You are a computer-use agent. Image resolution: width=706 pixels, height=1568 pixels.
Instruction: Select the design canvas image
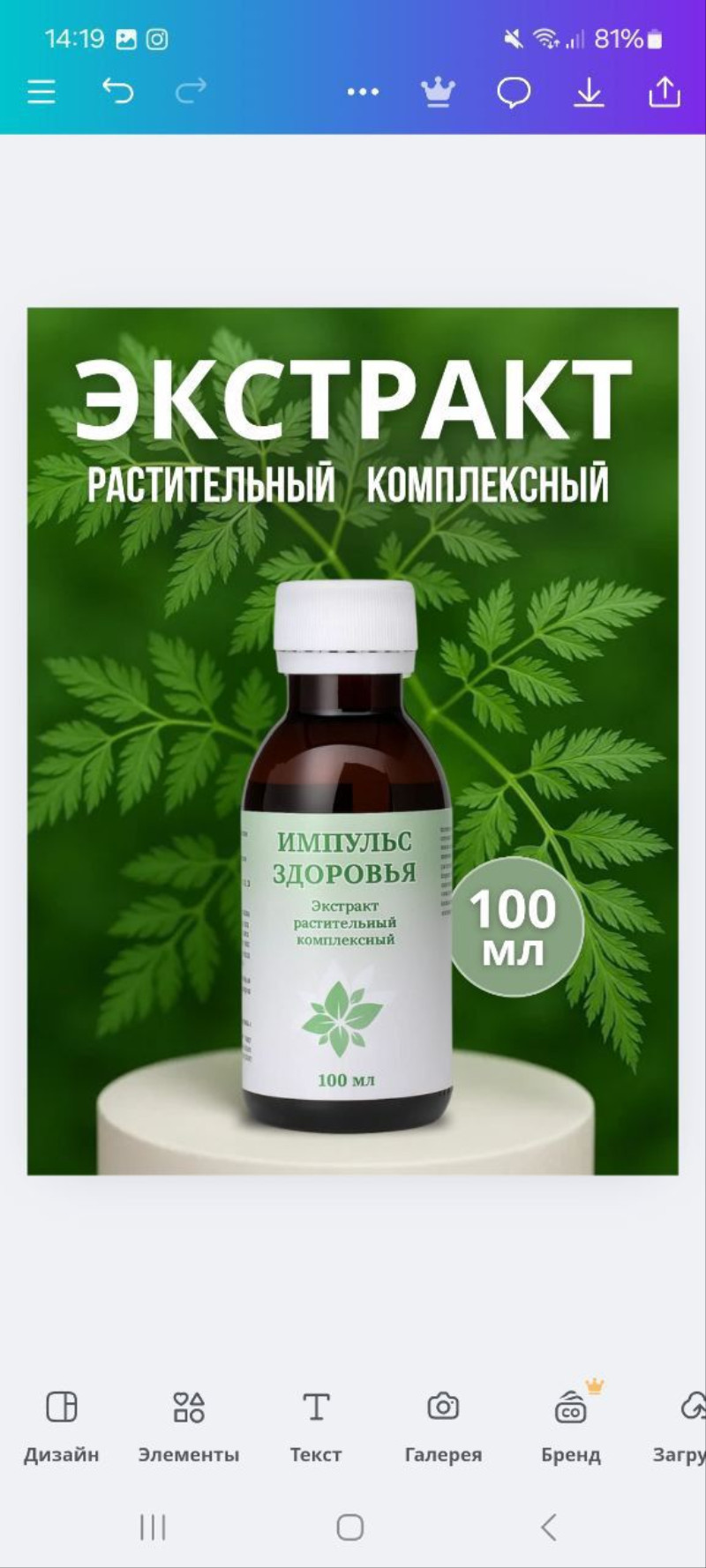[x=353, y=741]
